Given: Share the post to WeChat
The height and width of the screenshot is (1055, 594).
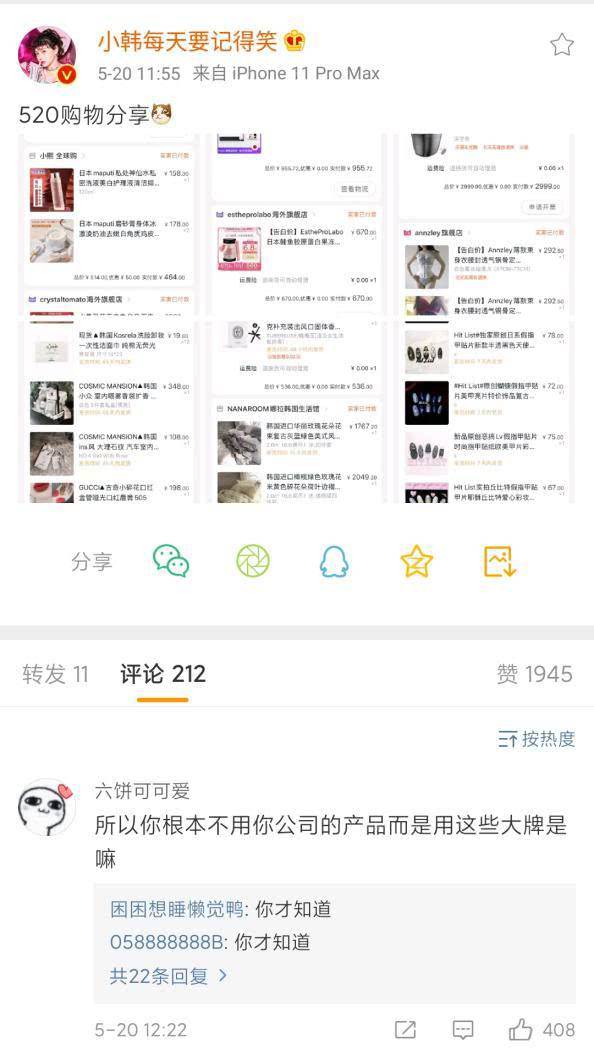Looking at the screenshot, I should (x=171, y=561).
